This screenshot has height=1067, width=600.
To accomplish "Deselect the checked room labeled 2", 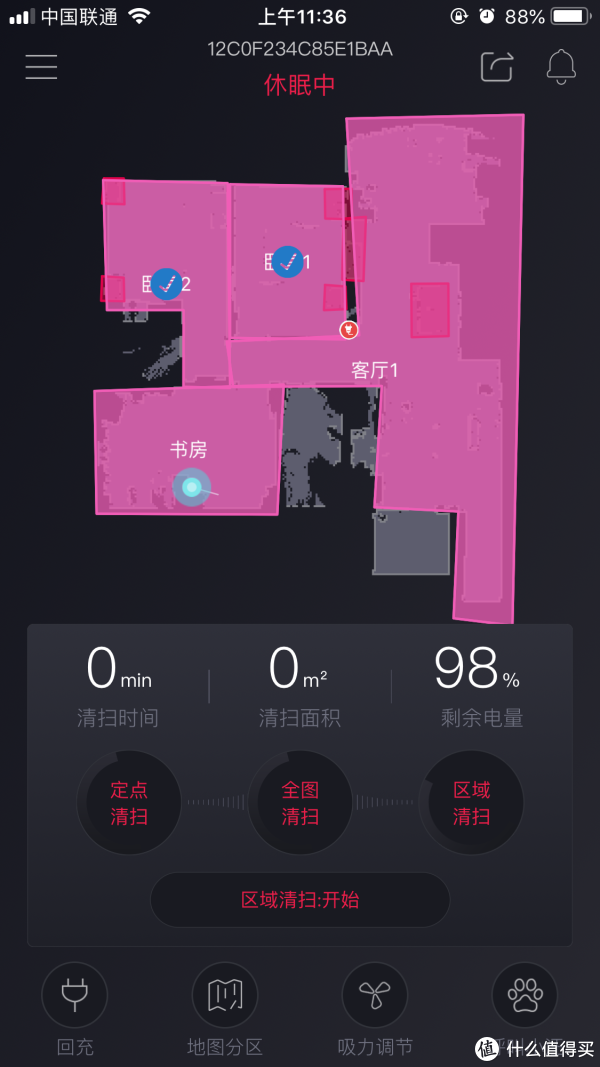I will tap(166, 284).
